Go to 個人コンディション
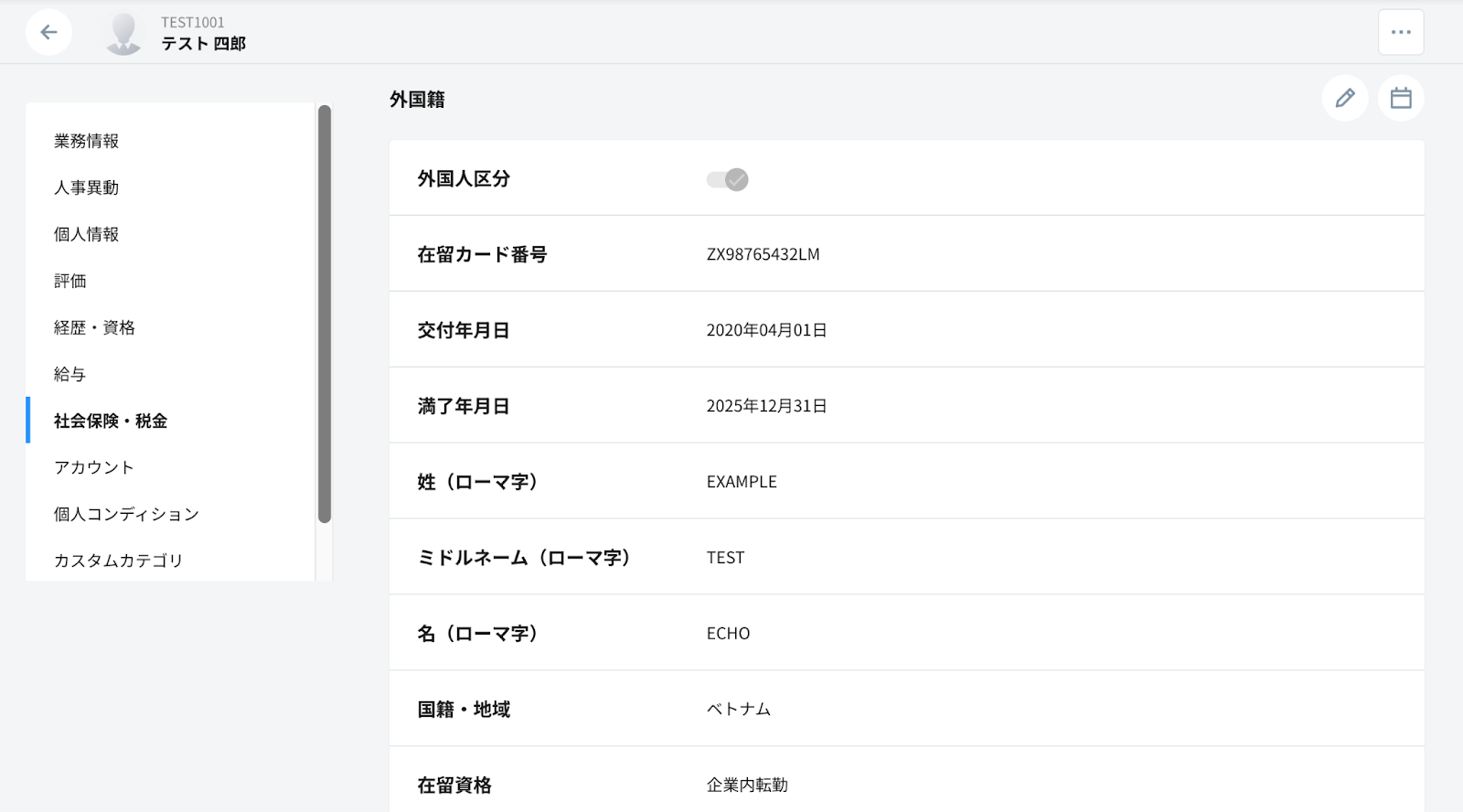Image resolution: width=1463 pixels, height=812 pixels. click(126, 514)
